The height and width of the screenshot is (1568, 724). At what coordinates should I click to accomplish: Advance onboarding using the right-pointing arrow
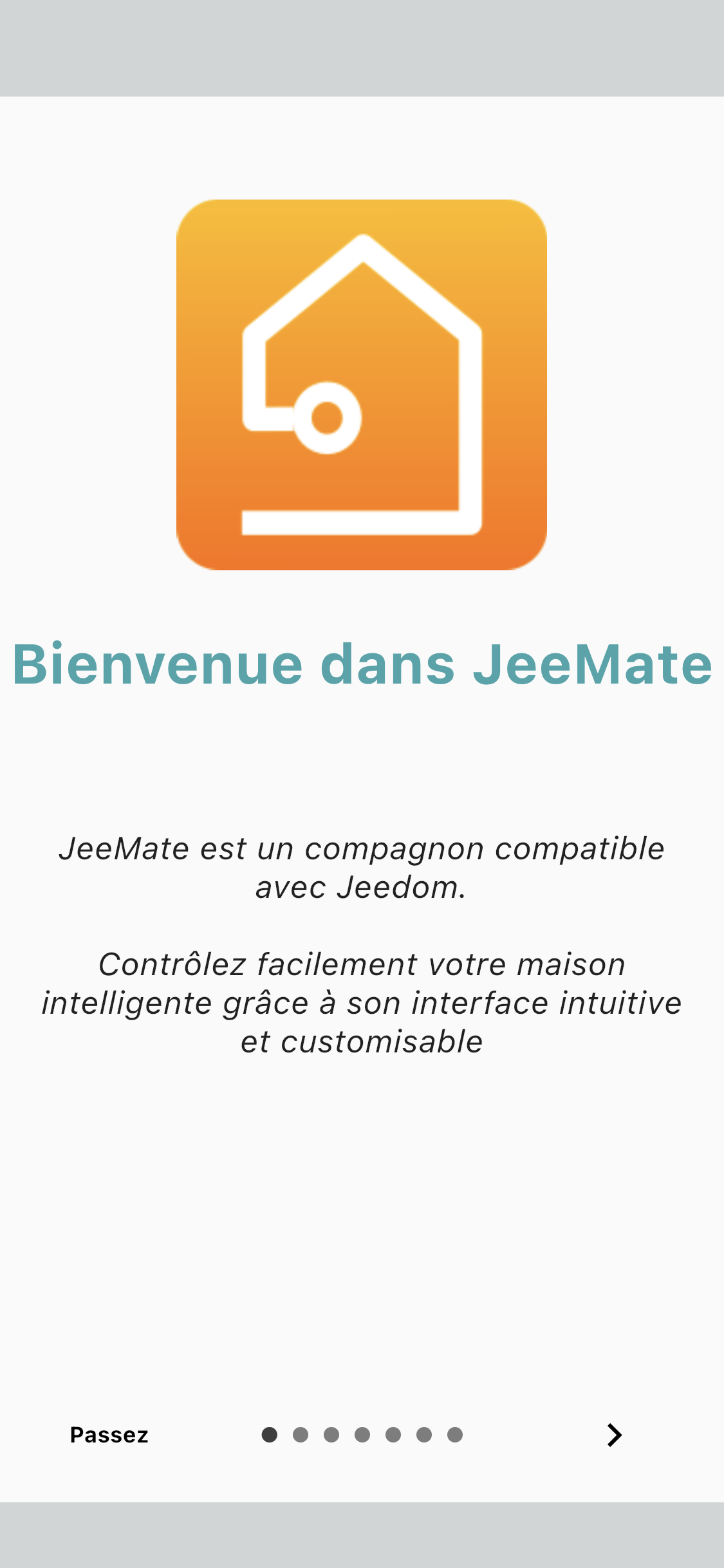[613, 1434]
